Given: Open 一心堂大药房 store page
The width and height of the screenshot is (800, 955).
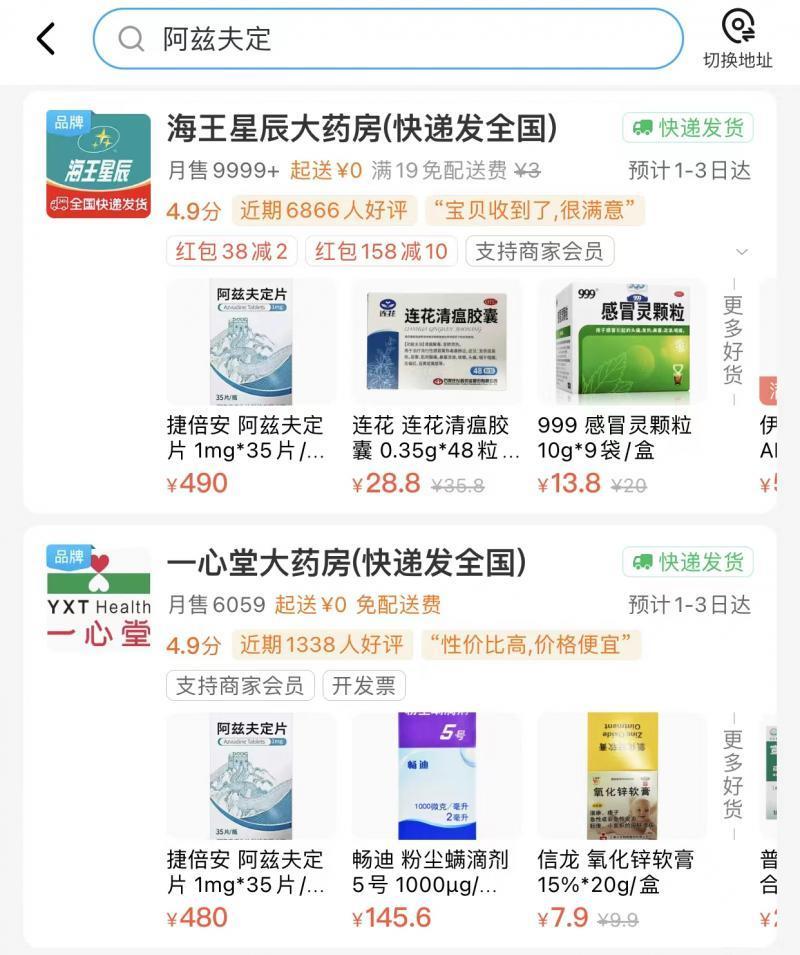Looking at the screenshot, I should 346,563.
